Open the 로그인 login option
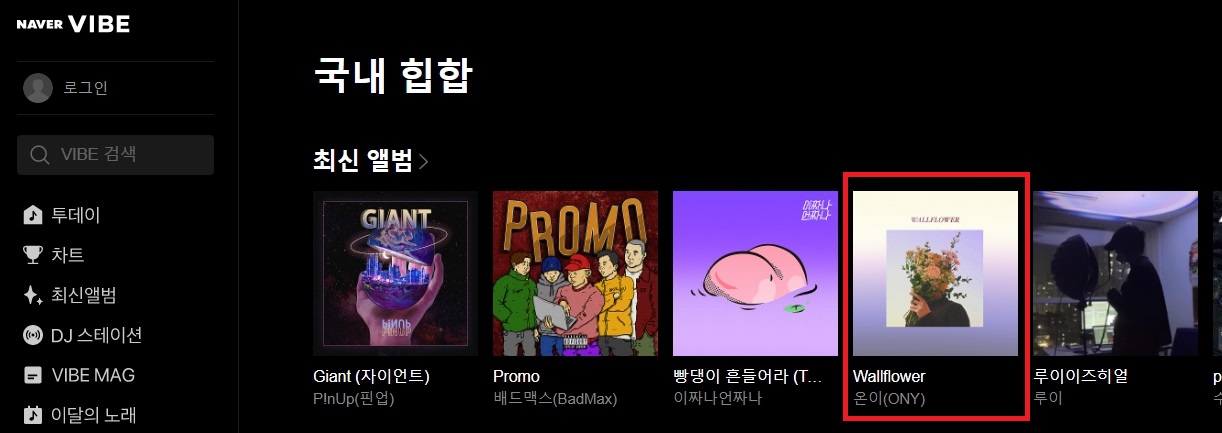Viewport: 1222px width, 433px height. (x=84, y=88)
